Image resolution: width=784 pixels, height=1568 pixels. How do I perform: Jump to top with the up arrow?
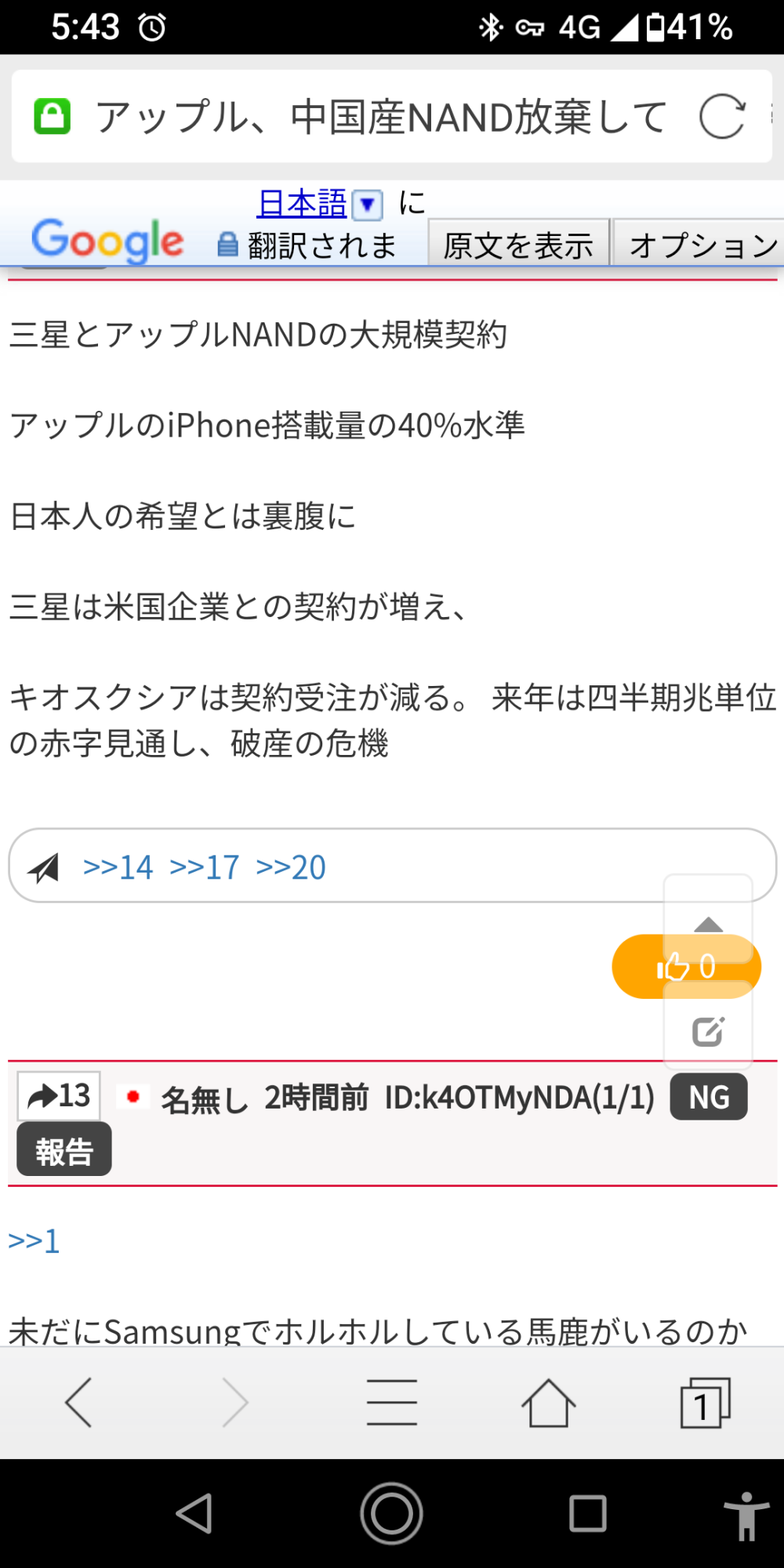coord(708,924)
